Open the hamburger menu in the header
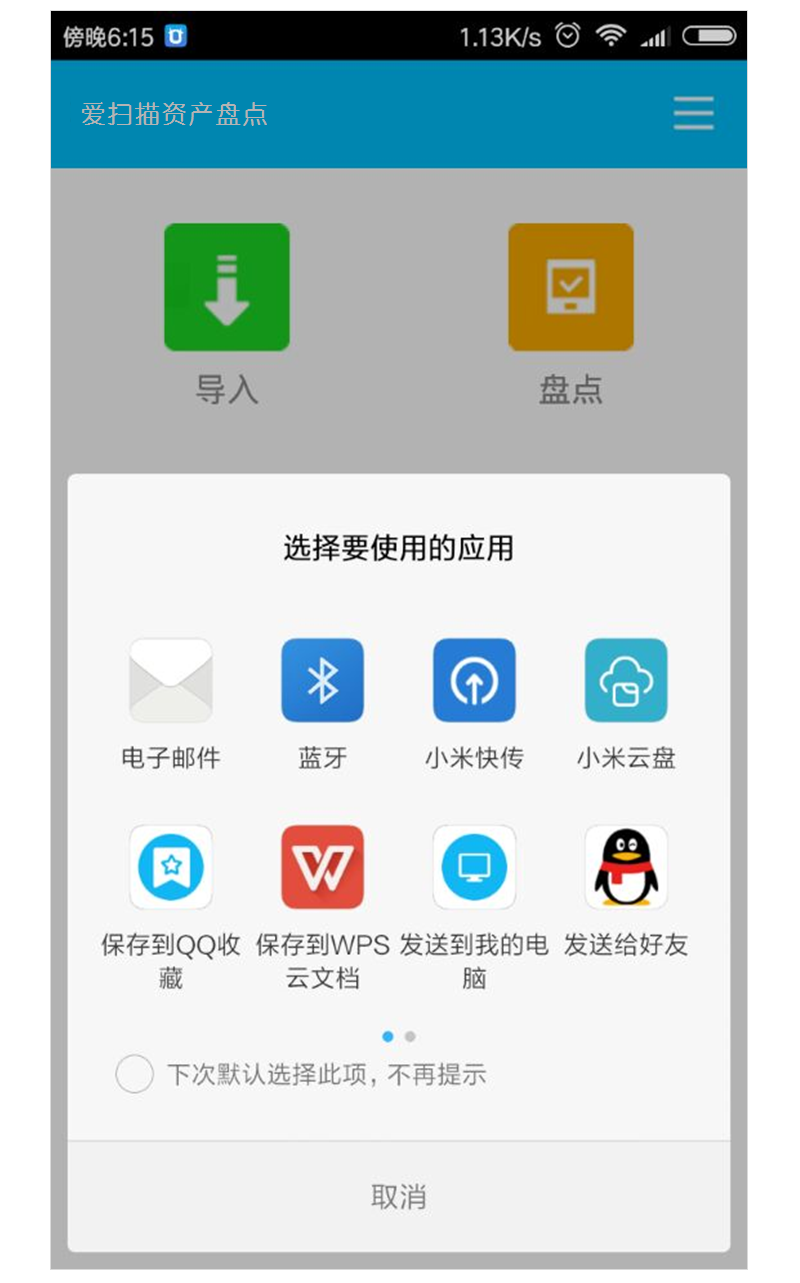The width and height of the screenshot is (800, 1283). point(694,114)
